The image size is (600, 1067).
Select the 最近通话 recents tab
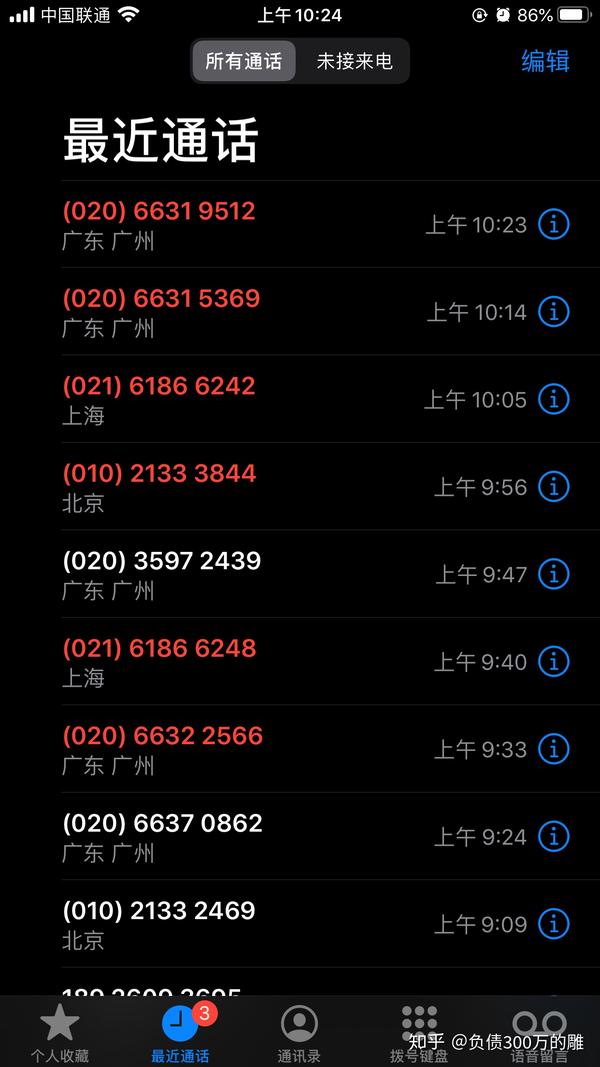coord(180,1033)
